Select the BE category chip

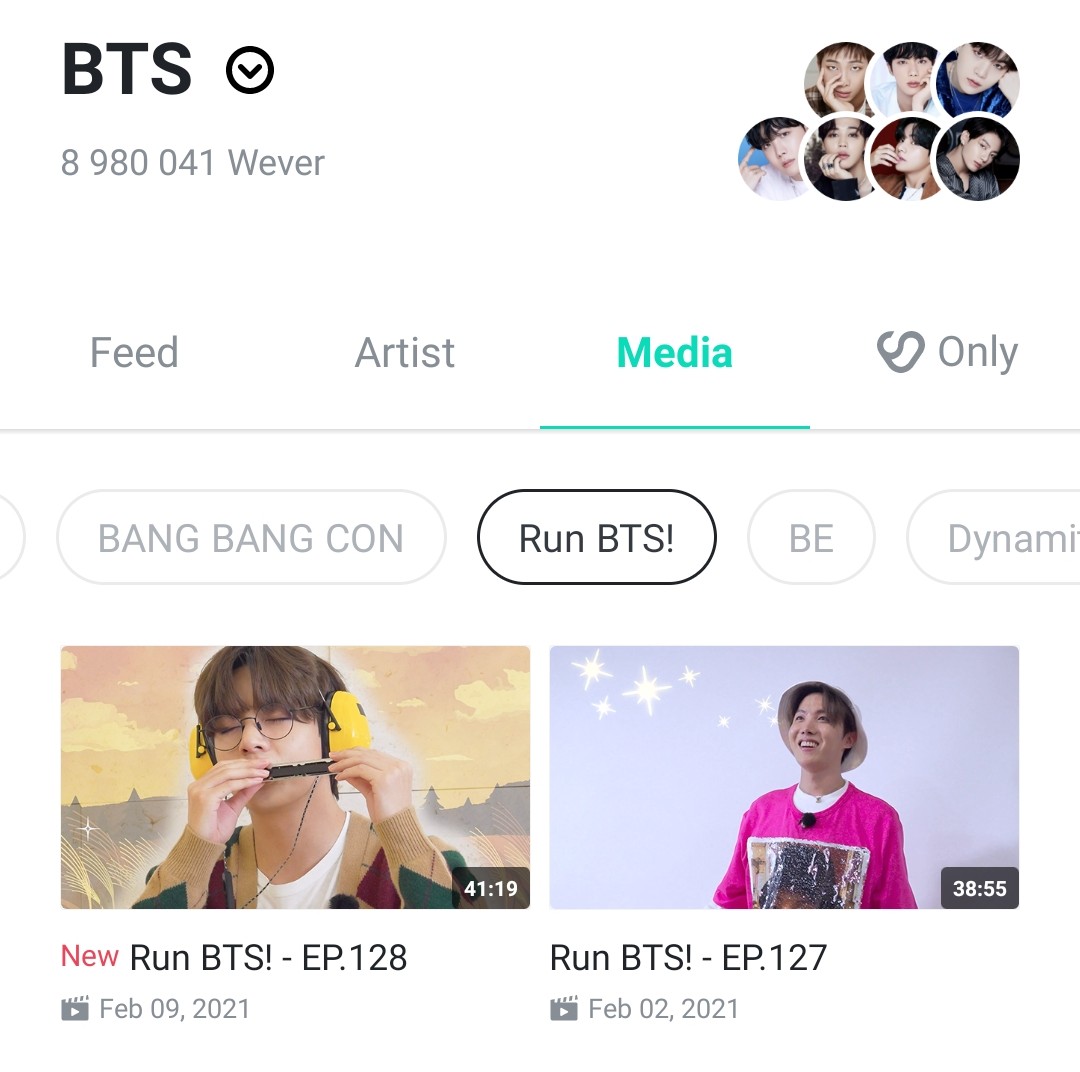pos(811,538)
